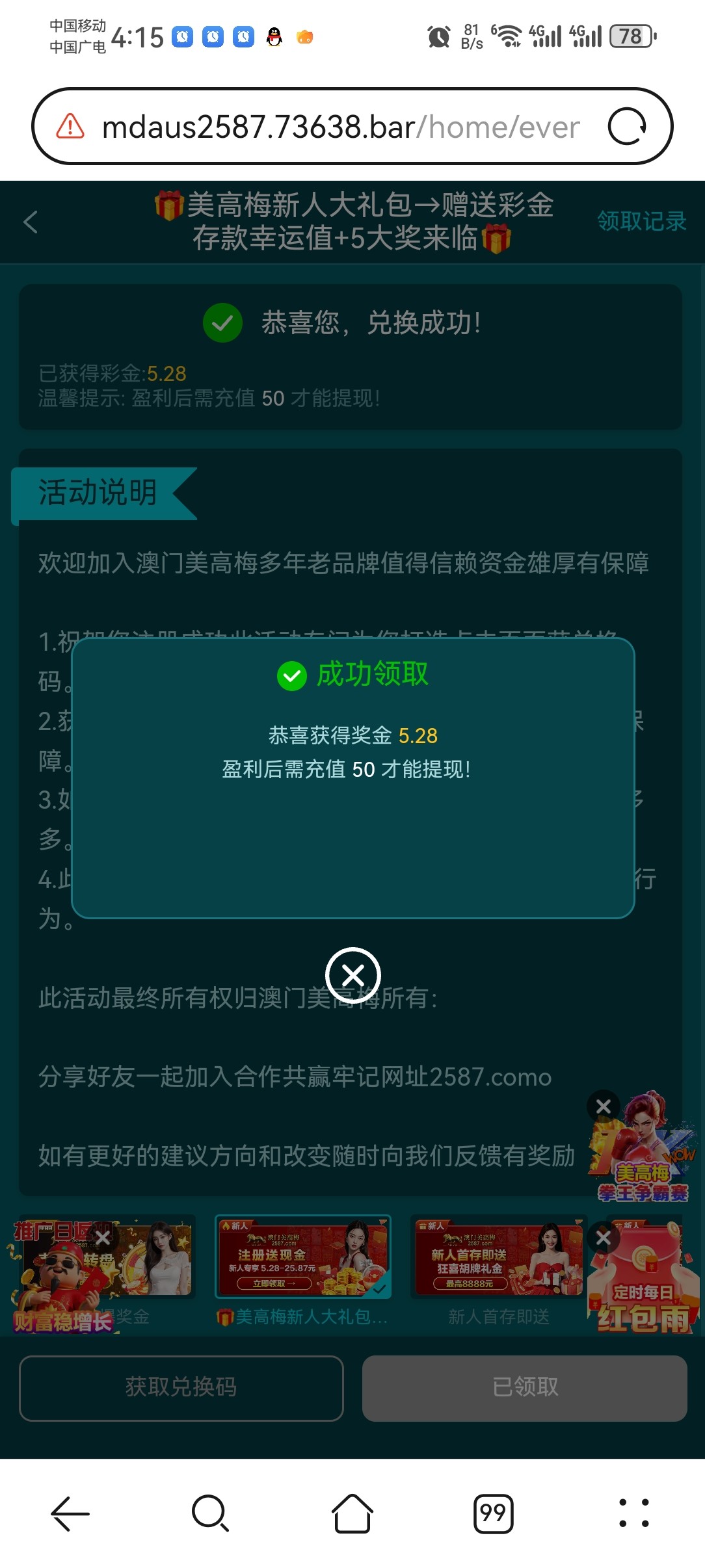This screenshot has width=705, height=1568.
Task: Tap the page reload icon in address bar
Action: (626, 127)
